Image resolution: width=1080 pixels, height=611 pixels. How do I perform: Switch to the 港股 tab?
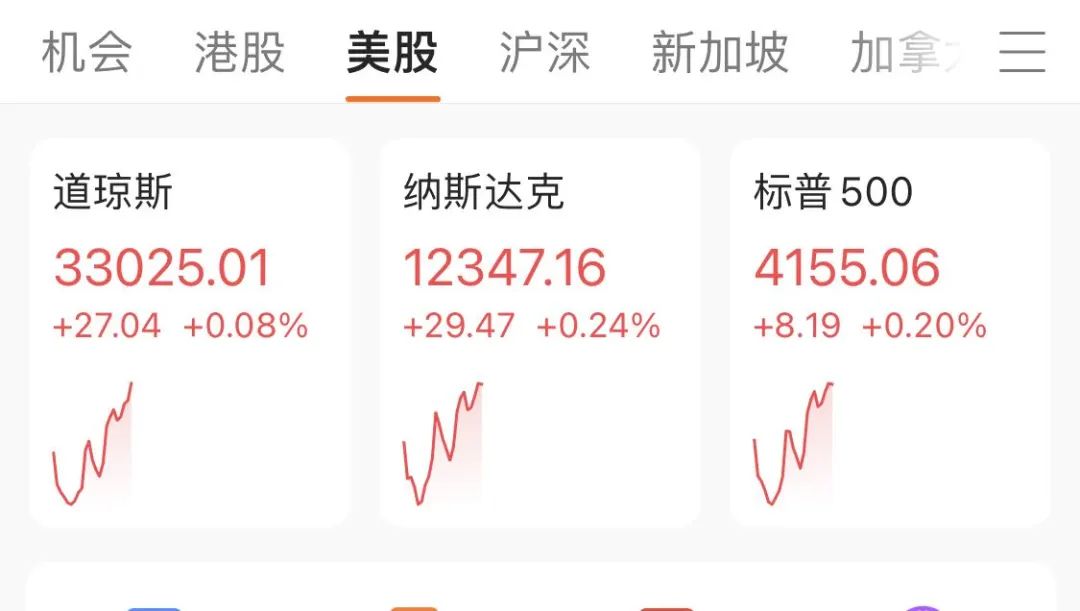(239, 52)
